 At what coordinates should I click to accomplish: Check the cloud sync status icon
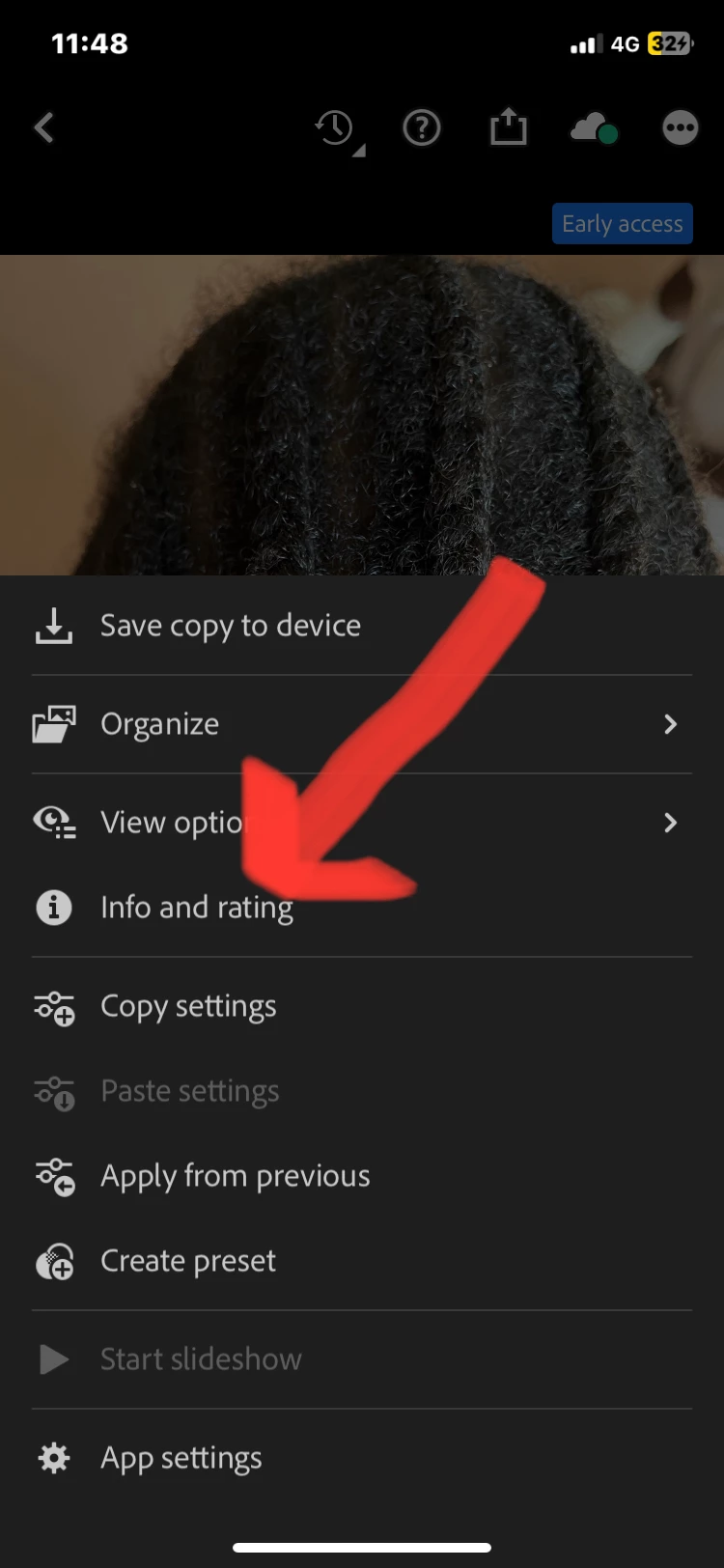[593, 127]
